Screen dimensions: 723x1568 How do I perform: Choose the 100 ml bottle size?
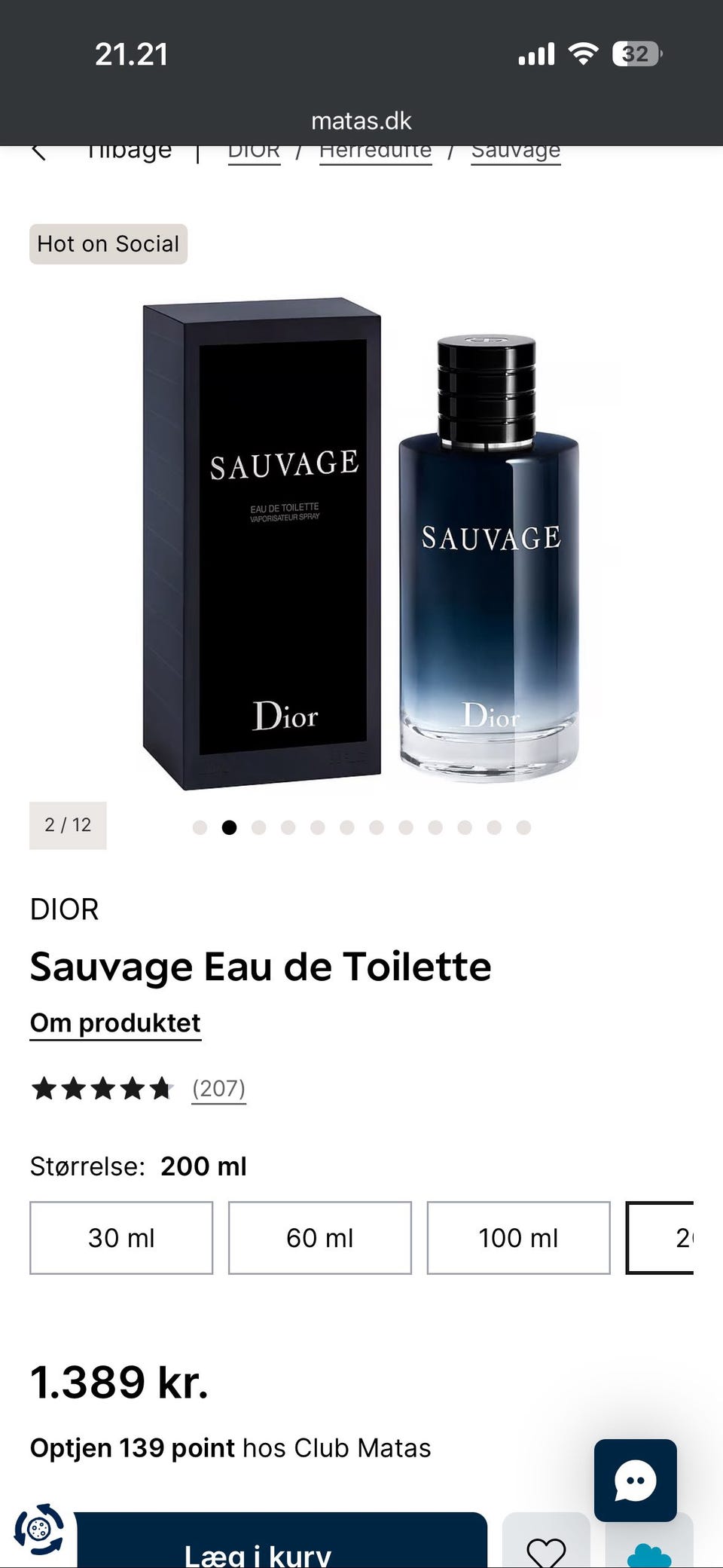518,1238
